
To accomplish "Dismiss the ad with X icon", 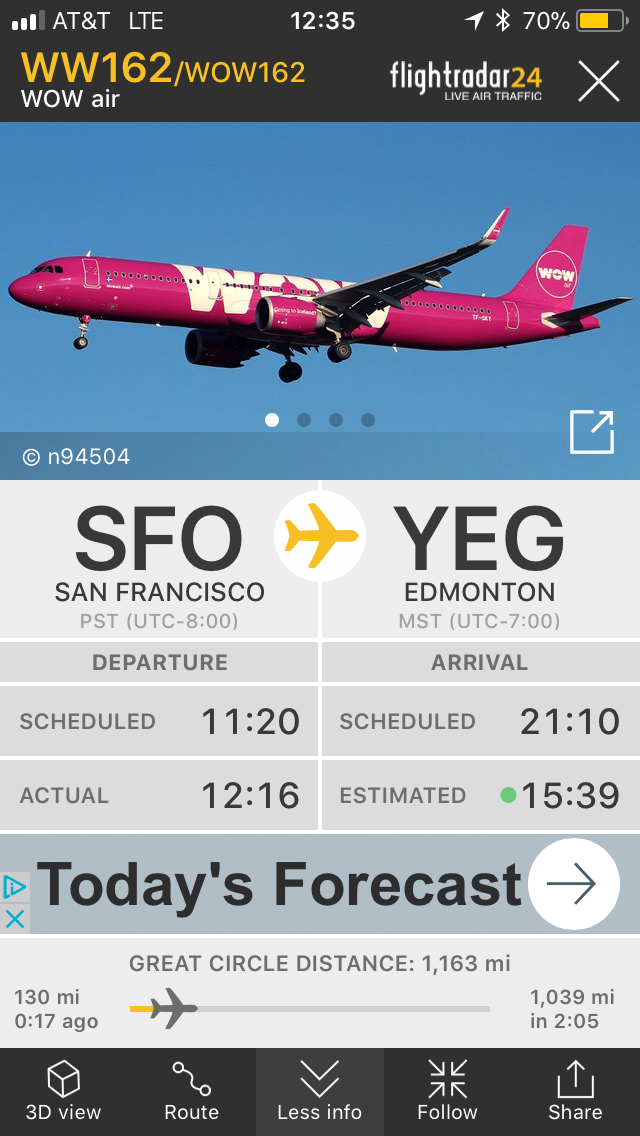I will click(15, 918).
